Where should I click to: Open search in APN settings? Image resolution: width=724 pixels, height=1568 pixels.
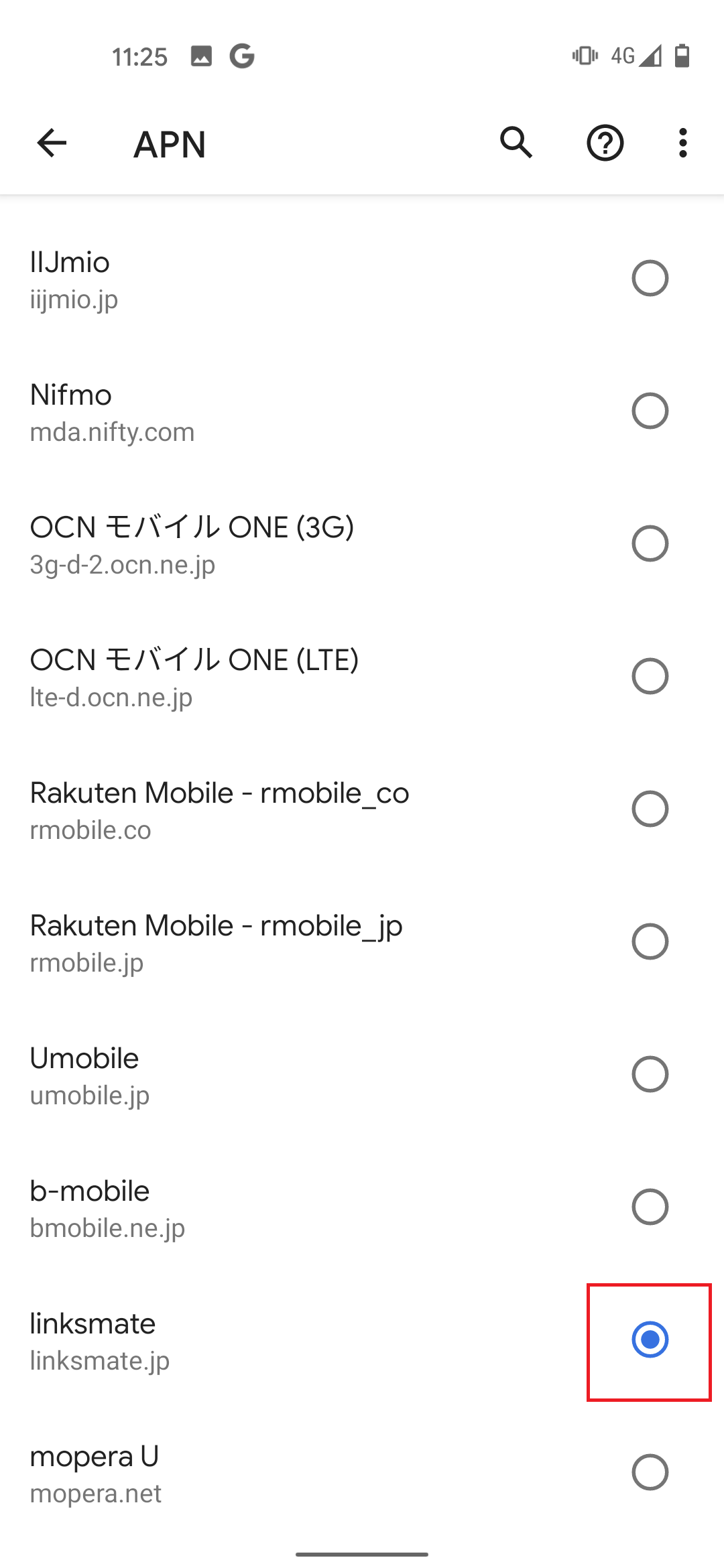pos(516,143)
